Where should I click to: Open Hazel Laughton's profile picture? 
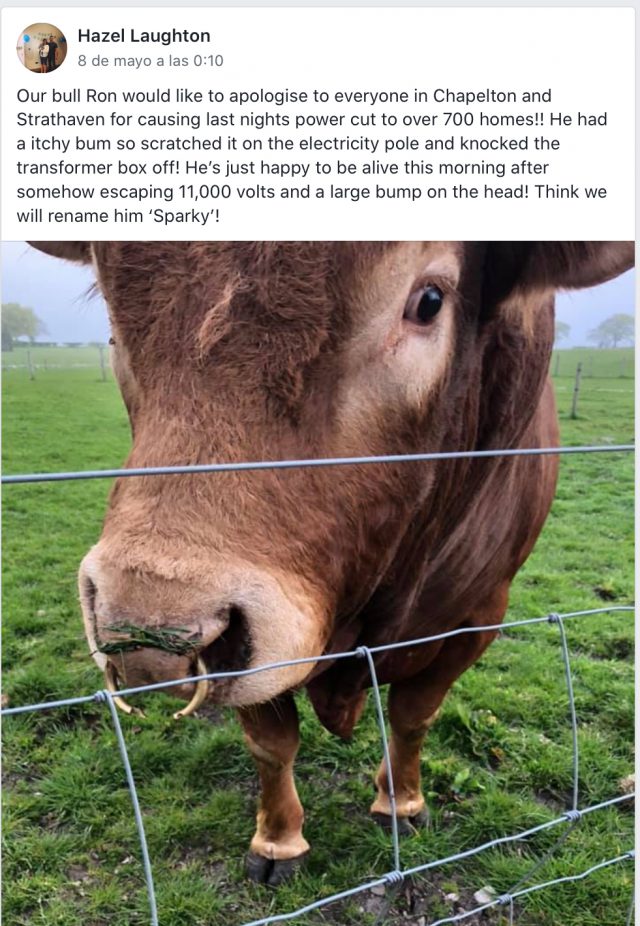pos(42,47)
